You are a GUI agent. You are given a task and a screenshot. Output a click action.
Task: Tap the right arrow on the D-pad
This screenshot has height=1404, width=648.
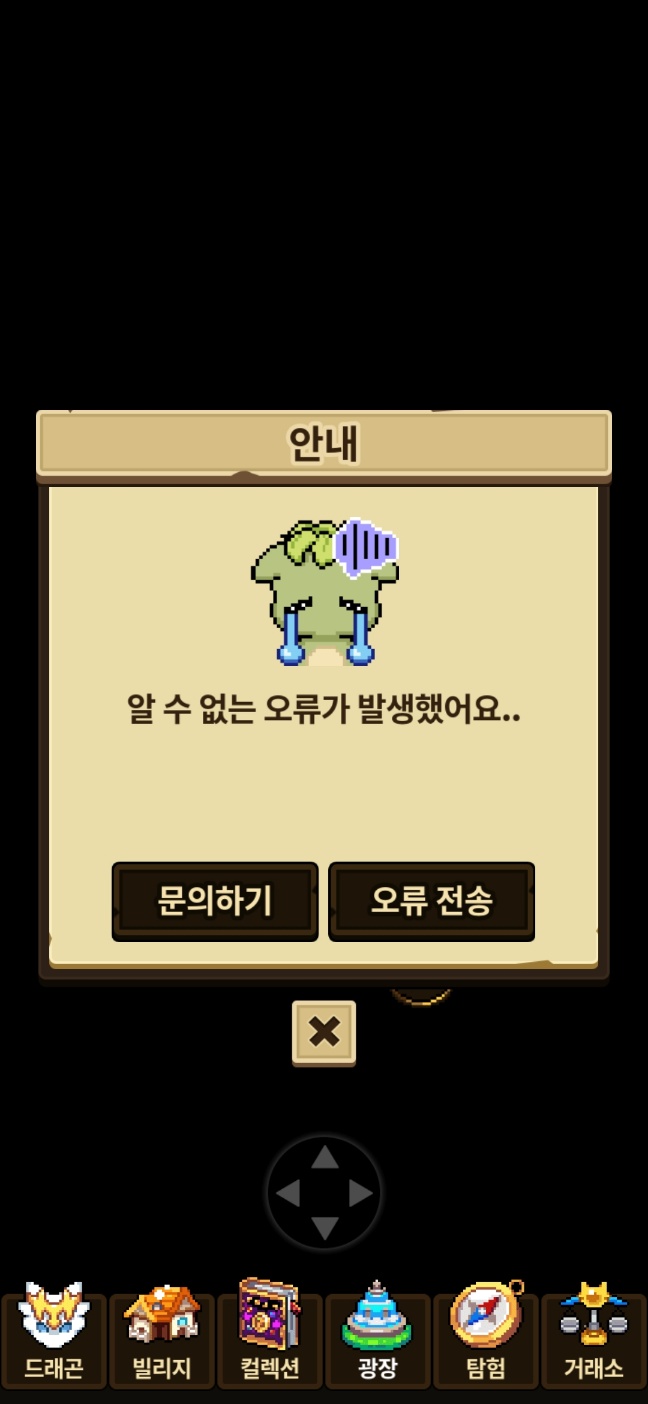[360, 1193]
